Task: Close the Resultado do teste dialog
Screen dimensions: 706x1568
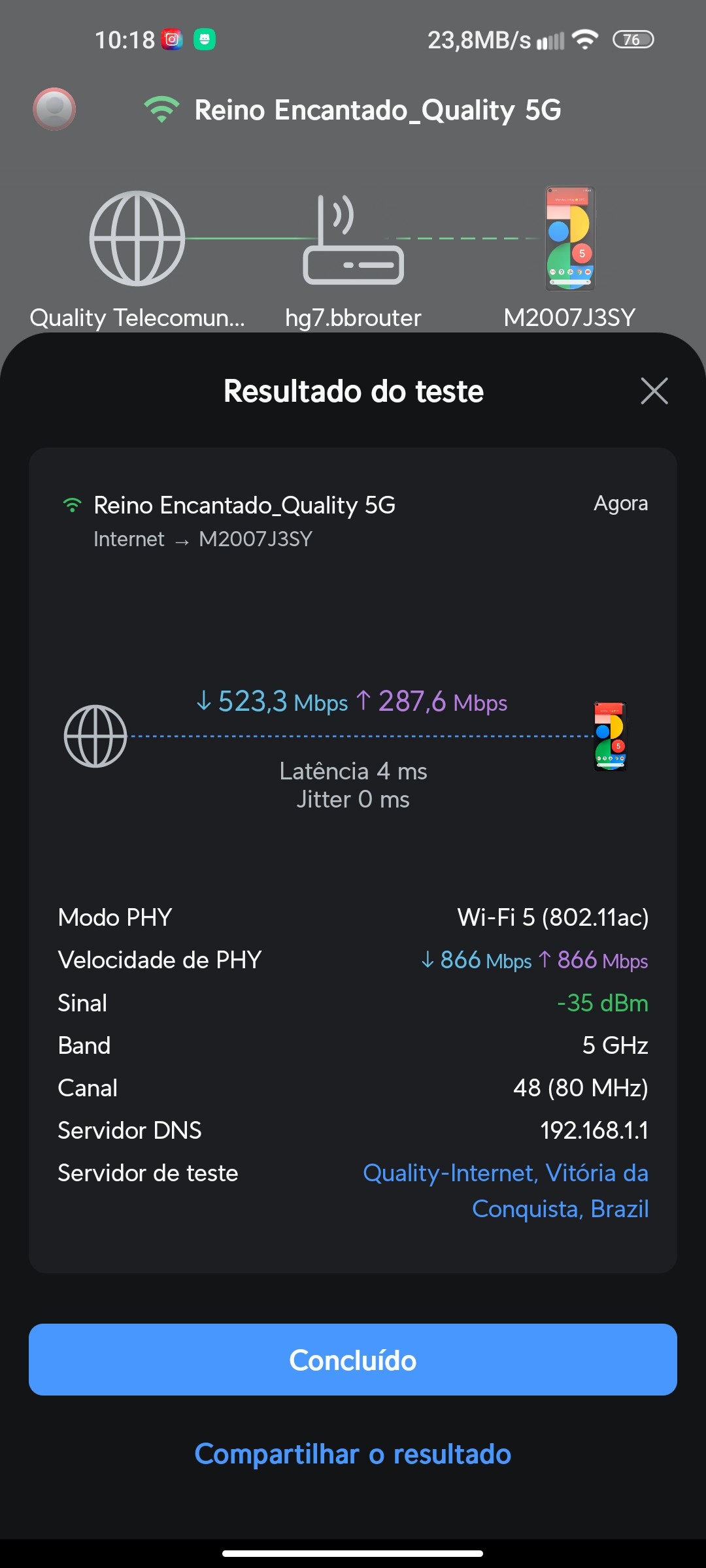Action: pyautogui.click(x=654, y=391)
